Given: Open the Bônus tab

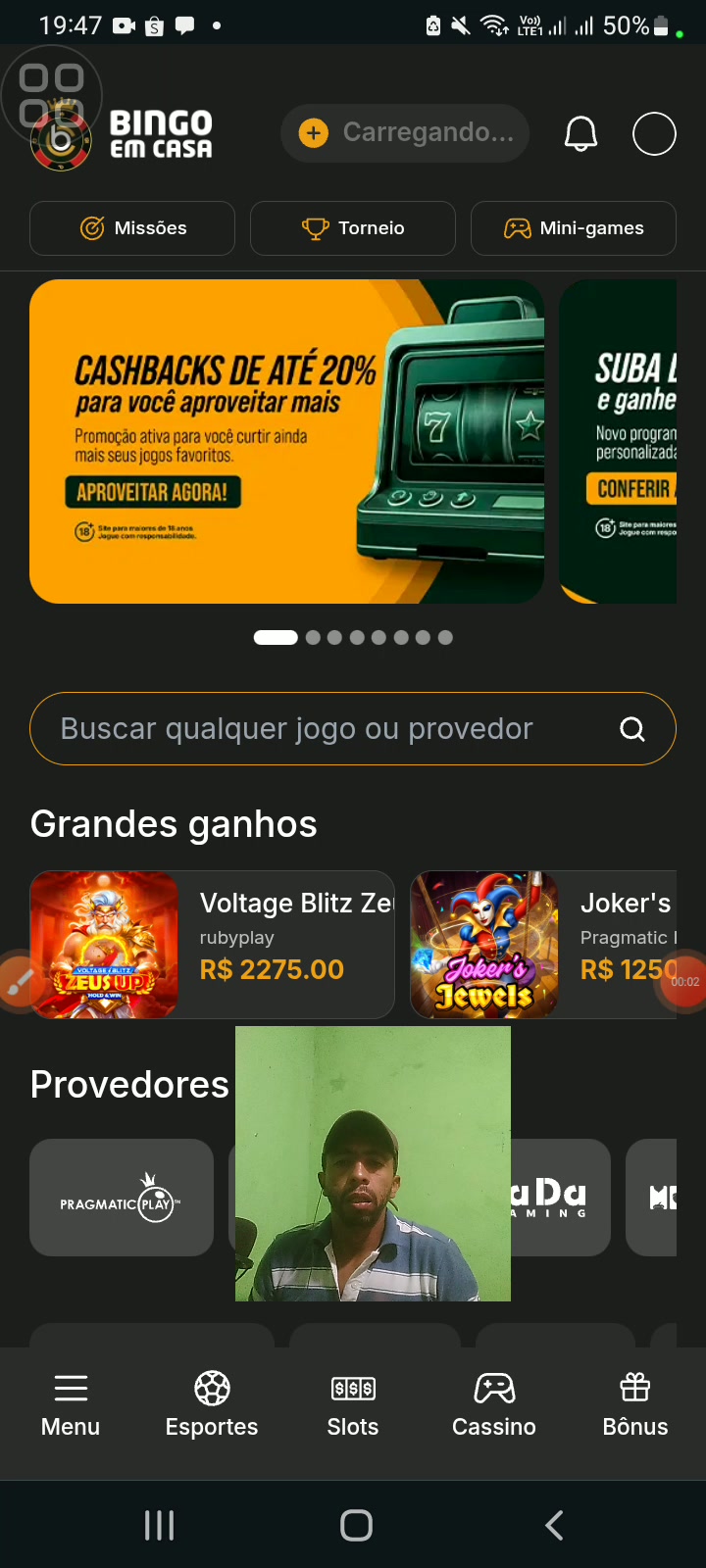Looking at the screenshot, I should pos(635,1405).
